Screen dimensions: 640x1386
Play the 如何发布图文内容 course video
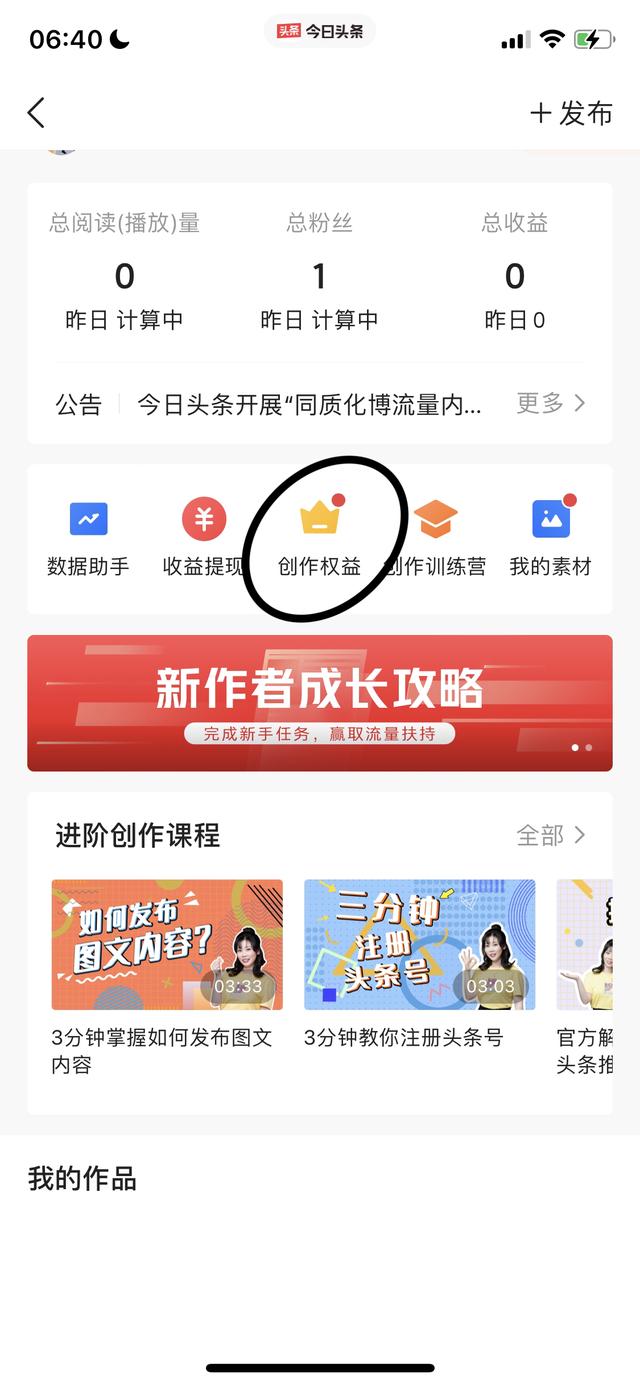click(167, 945)
